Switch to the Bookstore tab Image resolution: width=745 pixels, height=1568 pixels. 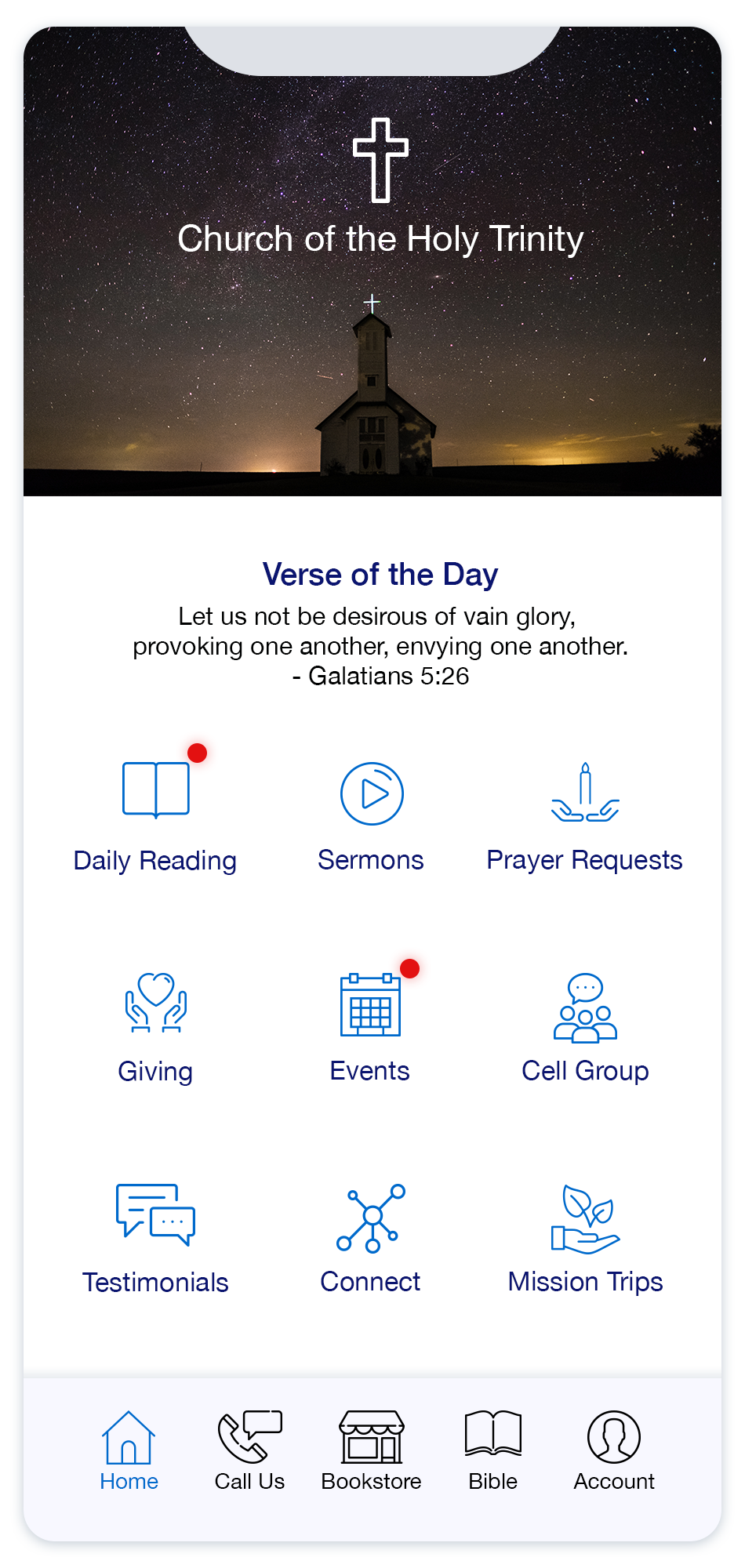pos(372,1450)
